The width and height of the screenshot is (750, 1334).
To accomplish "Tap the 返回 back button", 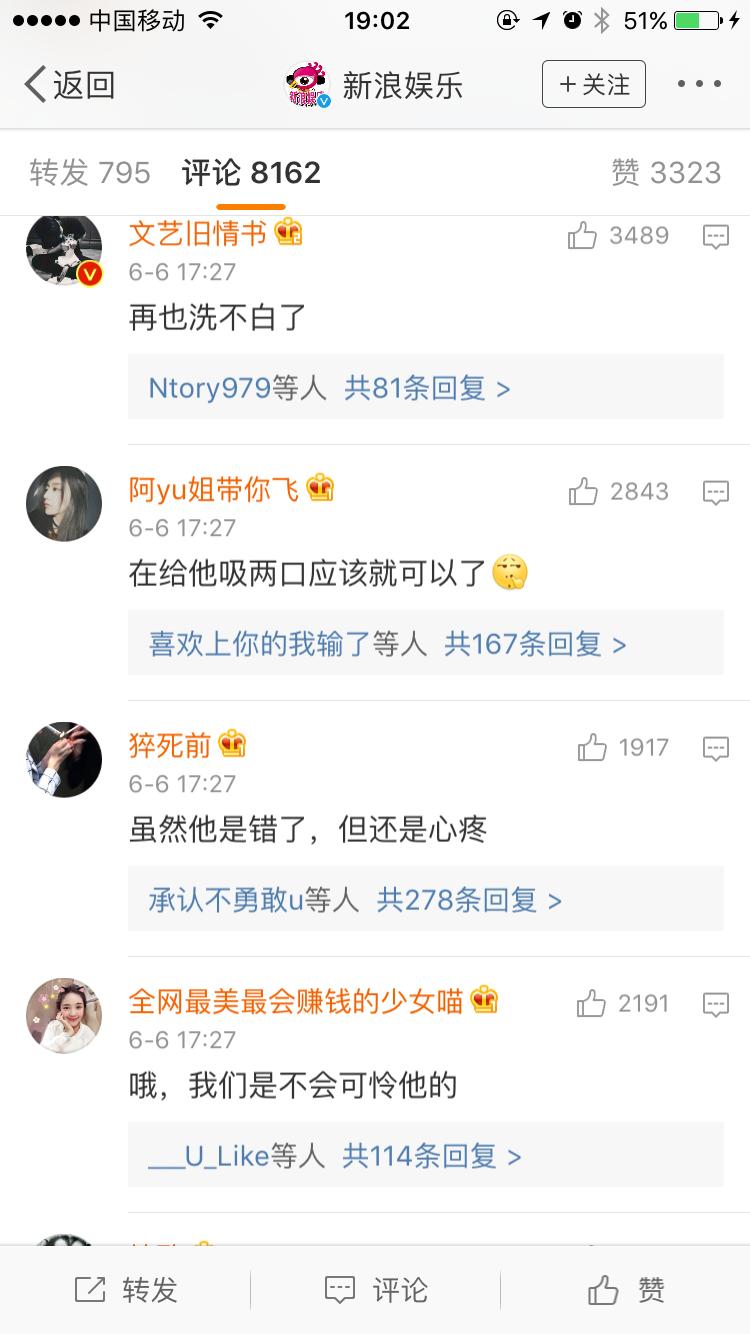I will pyautogui.click(x=66, y=86).
